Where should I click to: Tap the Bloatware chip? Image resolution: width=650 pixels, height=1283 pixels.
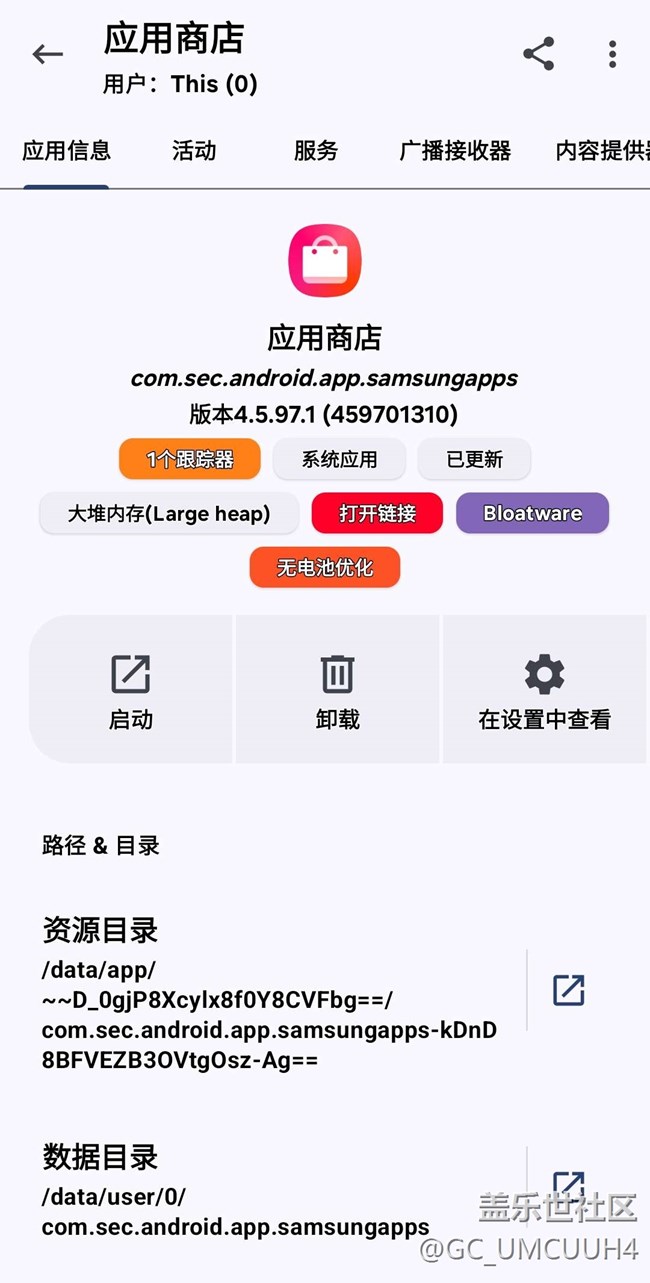pos(532,514)
